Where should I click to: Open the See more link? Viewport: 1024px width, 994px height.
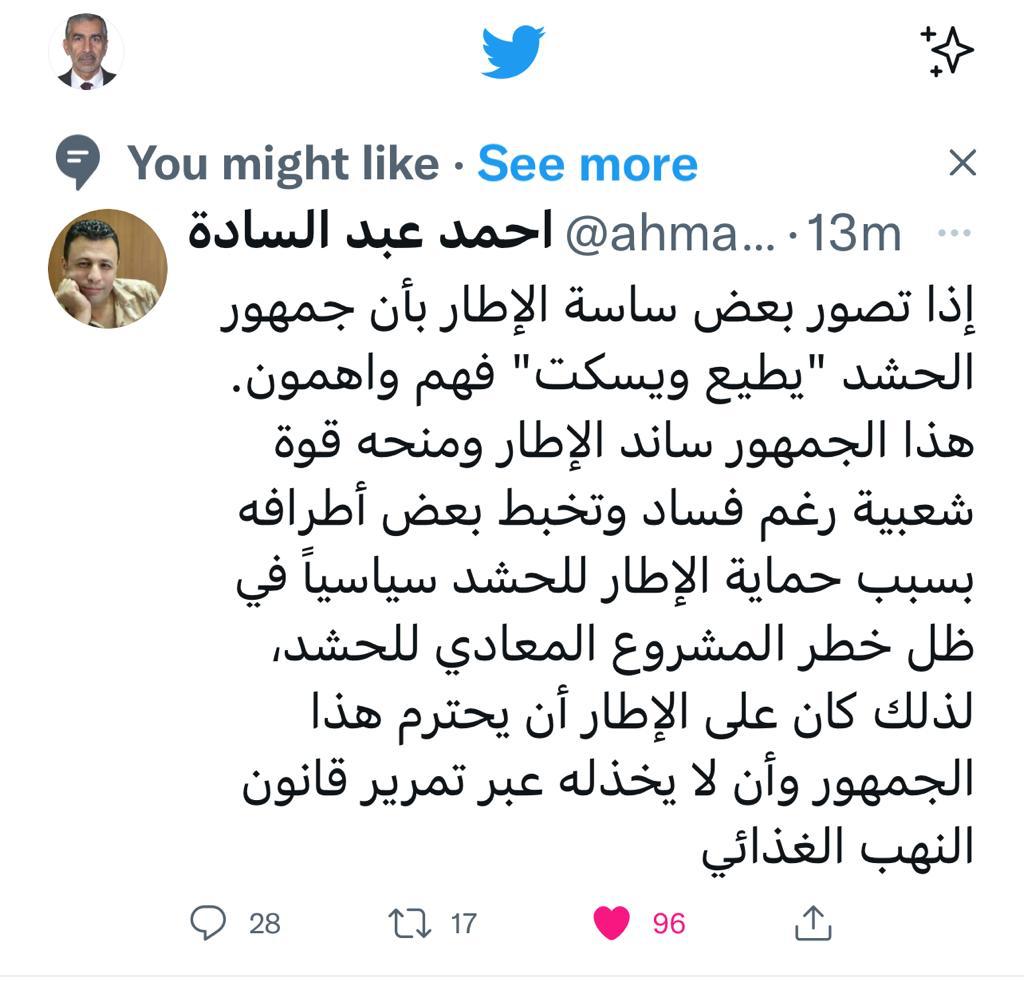587,164
